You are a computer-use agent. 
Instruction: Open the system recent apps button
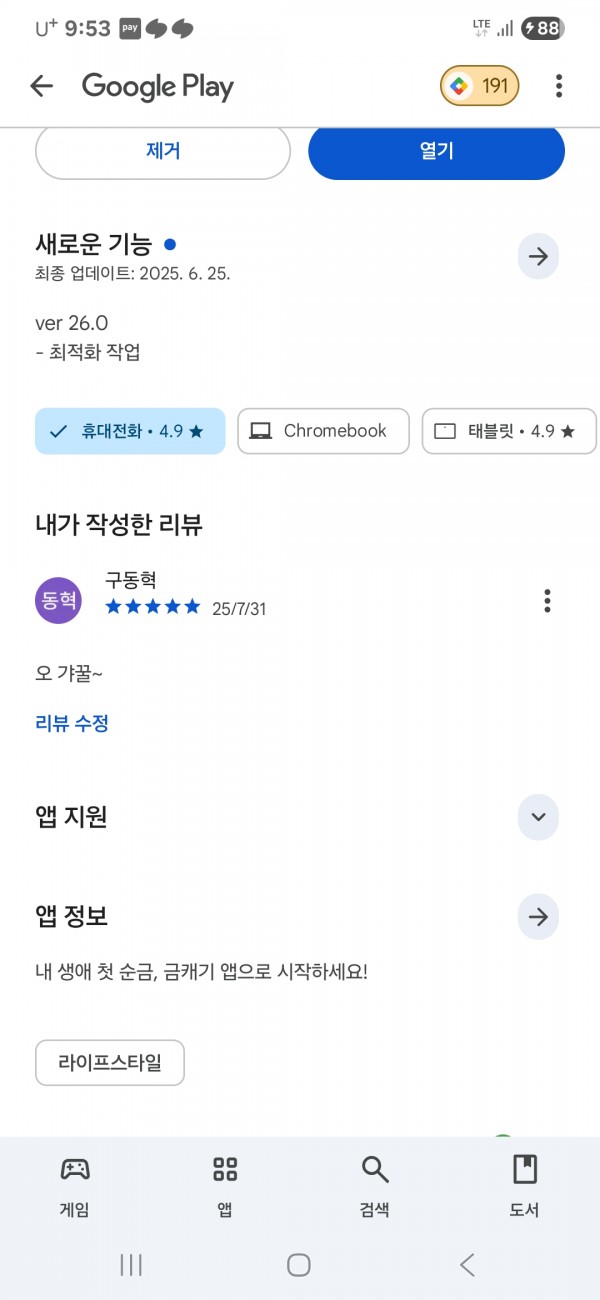coord(131,1265)
